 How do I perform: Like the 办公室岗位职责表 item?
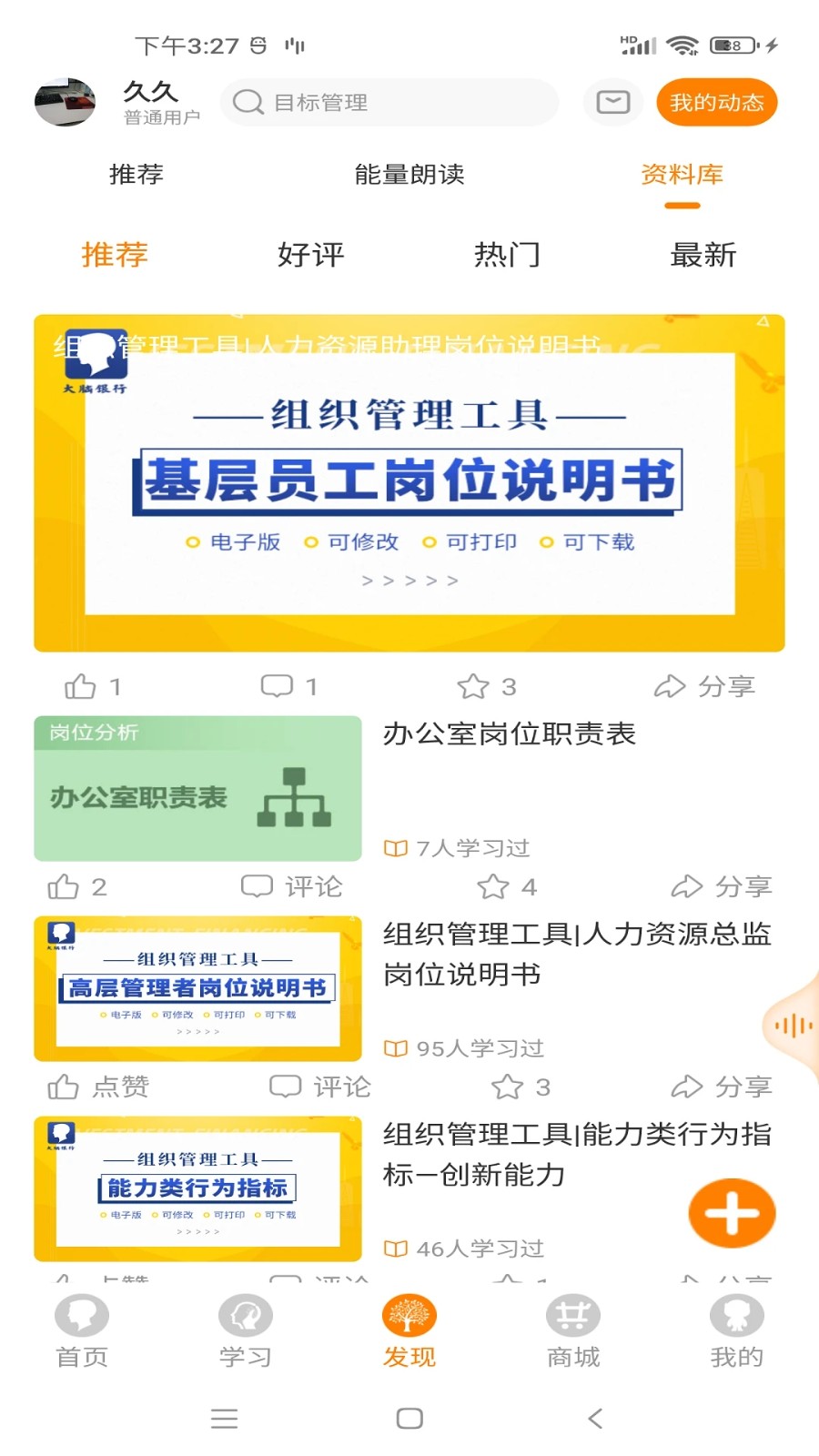pyautogui.click(x=77, y=886)
